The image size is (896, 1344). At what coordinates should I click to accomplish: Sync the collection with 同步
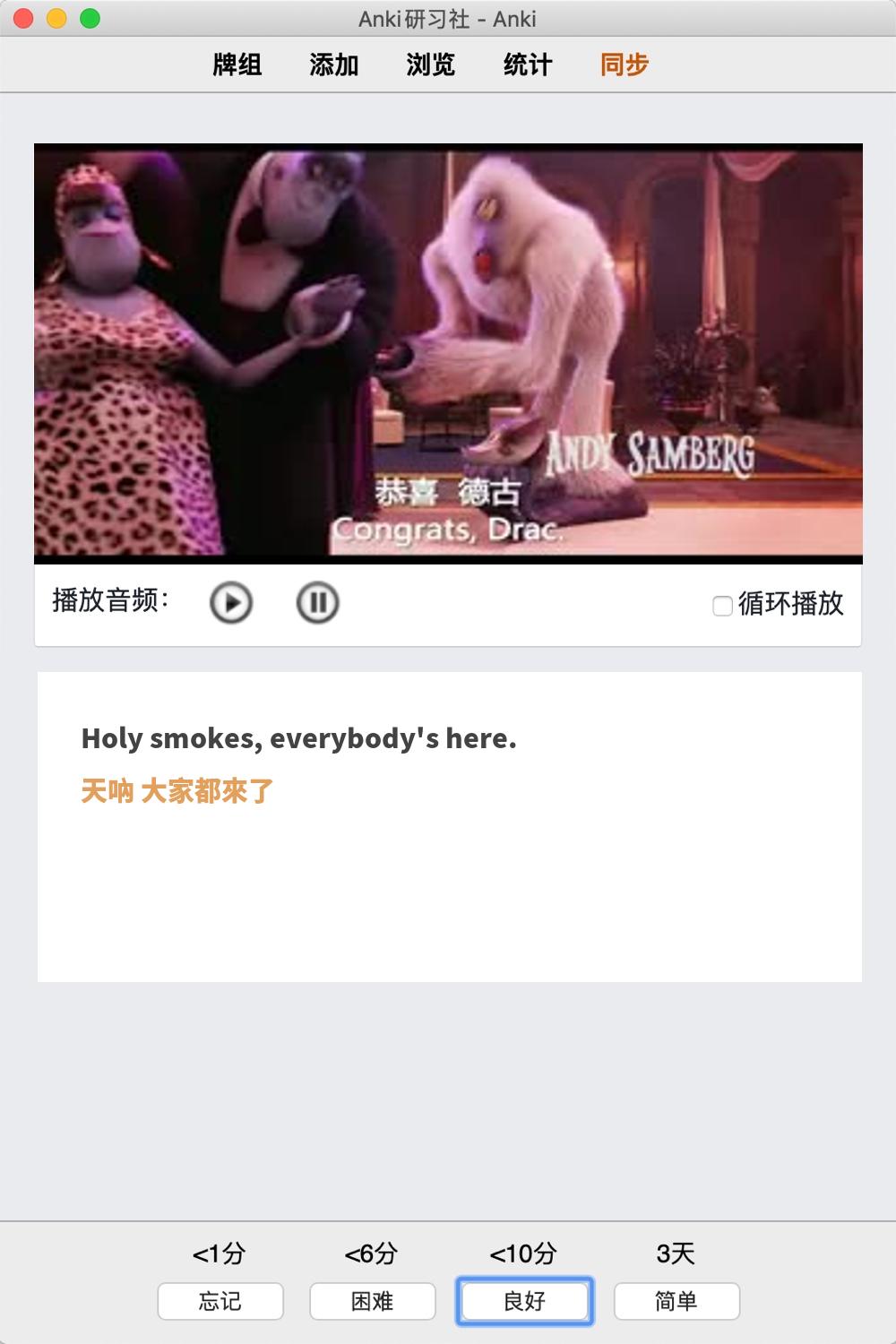[x=625, y=65]
